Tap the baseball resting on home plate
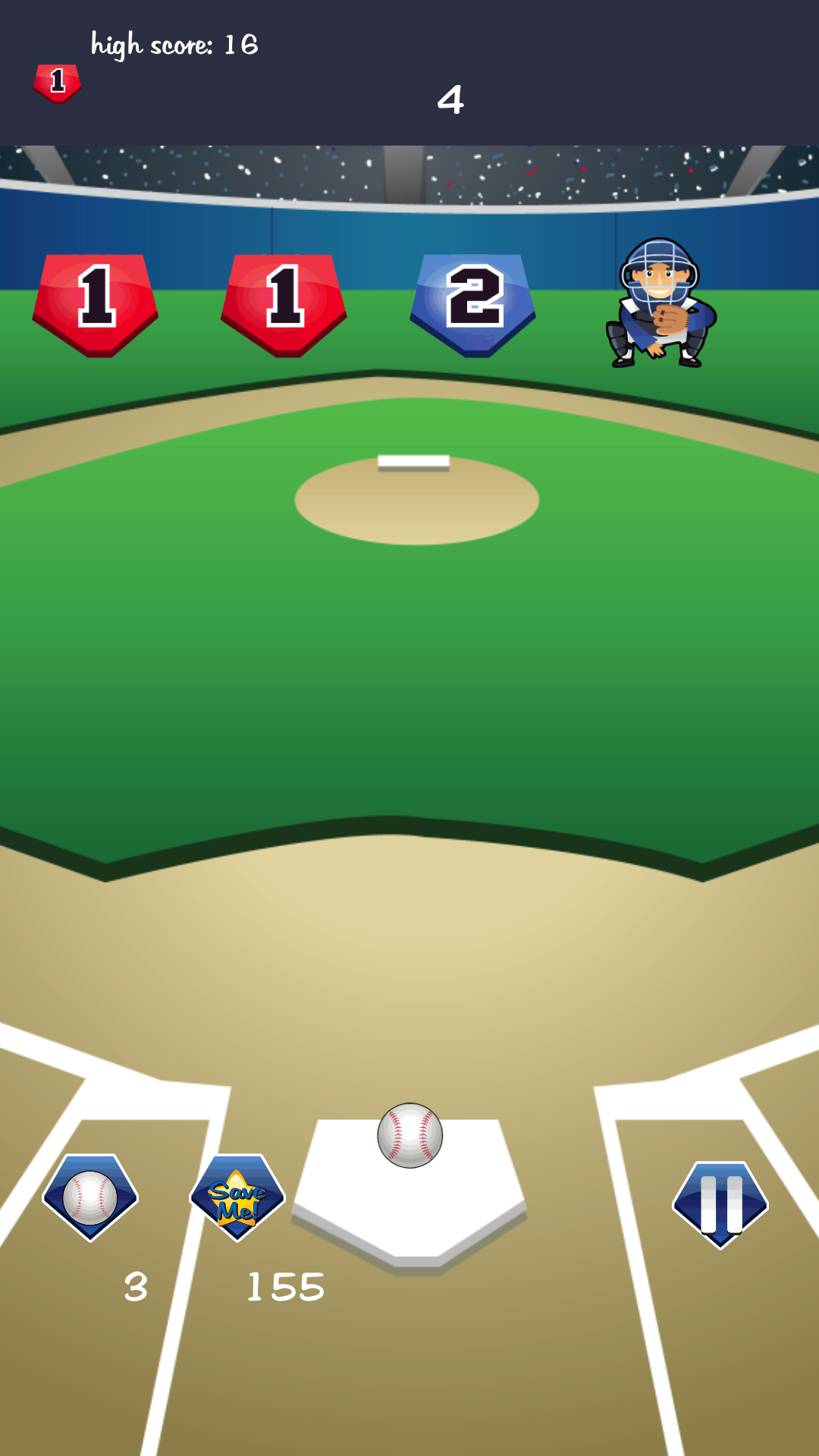Viewport: 819px width, 1456px height. pos(409,1134)
